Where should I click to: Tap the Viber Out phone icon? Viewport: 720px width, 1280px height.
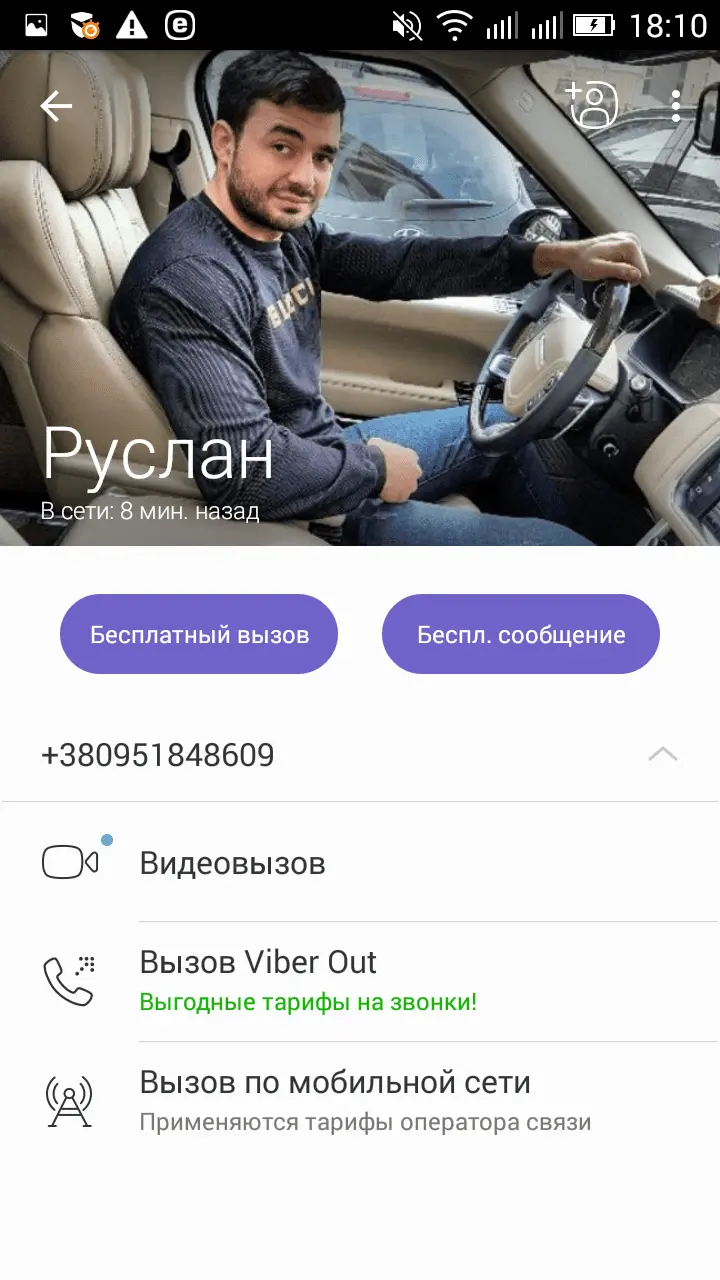point(68,980)
